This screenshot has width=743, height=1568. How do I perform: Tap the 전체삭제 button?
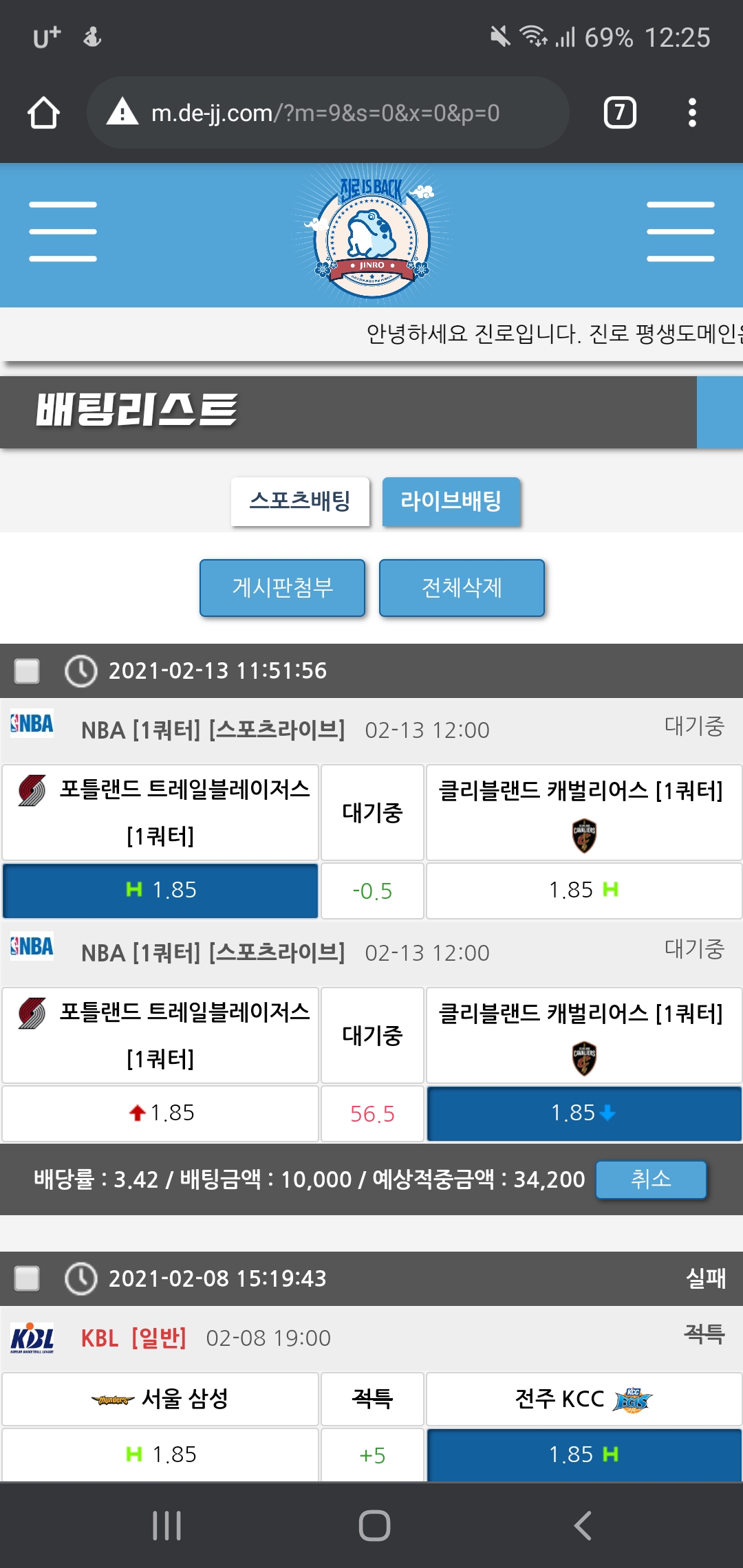coord(462,588)
